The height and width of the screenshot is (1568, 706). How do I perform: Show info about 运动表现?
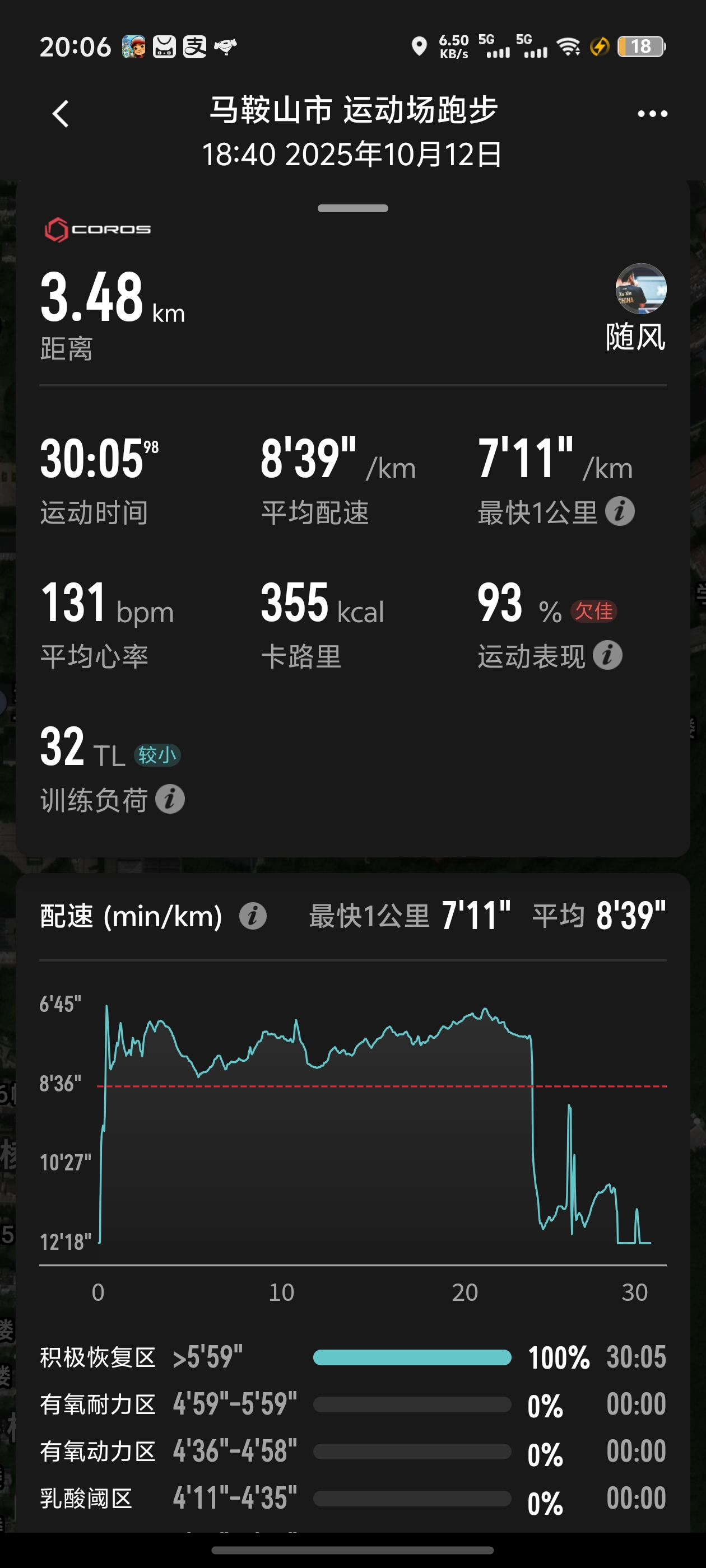coord(607,656)
